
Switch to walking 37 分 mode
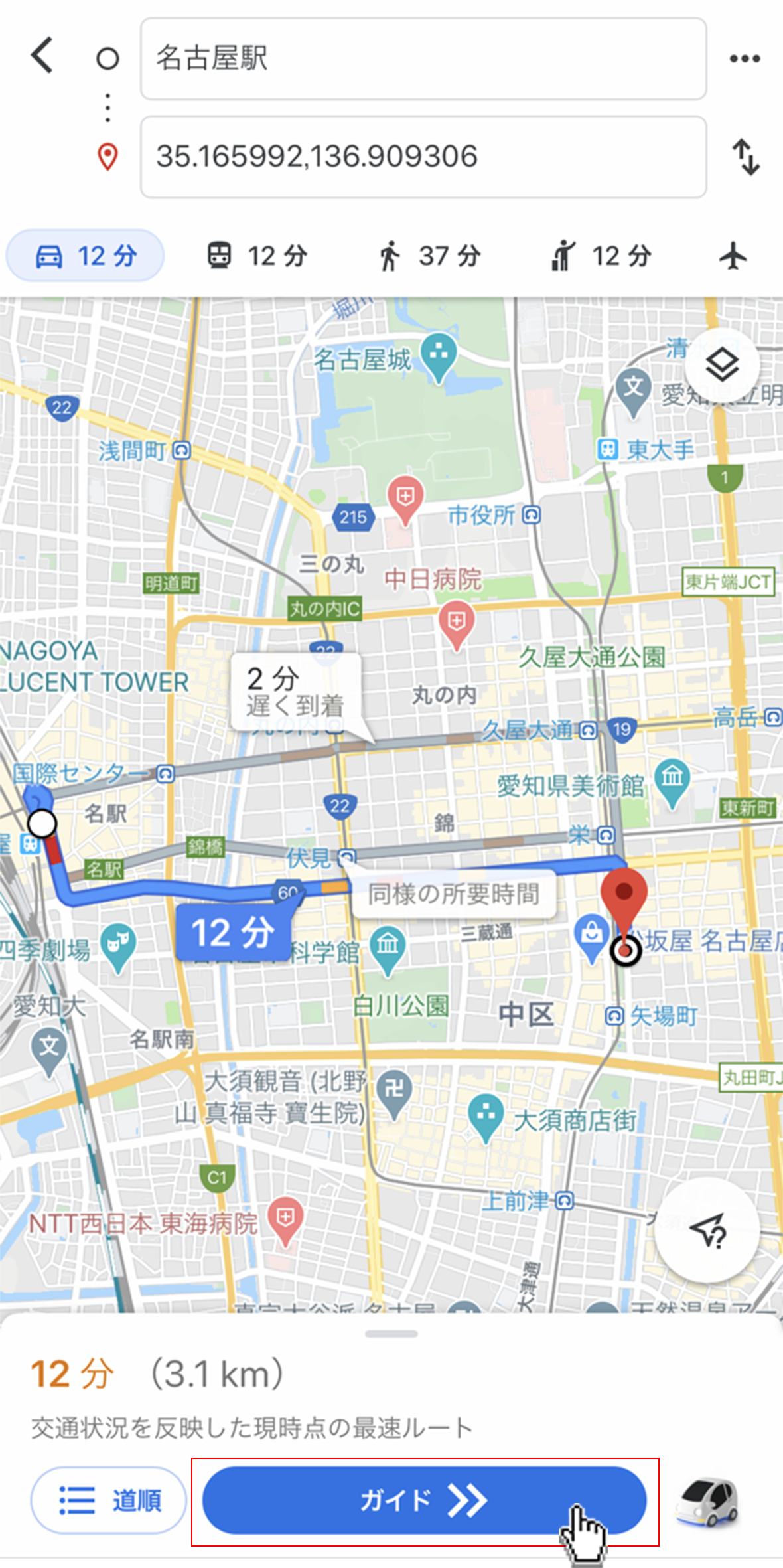click(x=429, y=256)
